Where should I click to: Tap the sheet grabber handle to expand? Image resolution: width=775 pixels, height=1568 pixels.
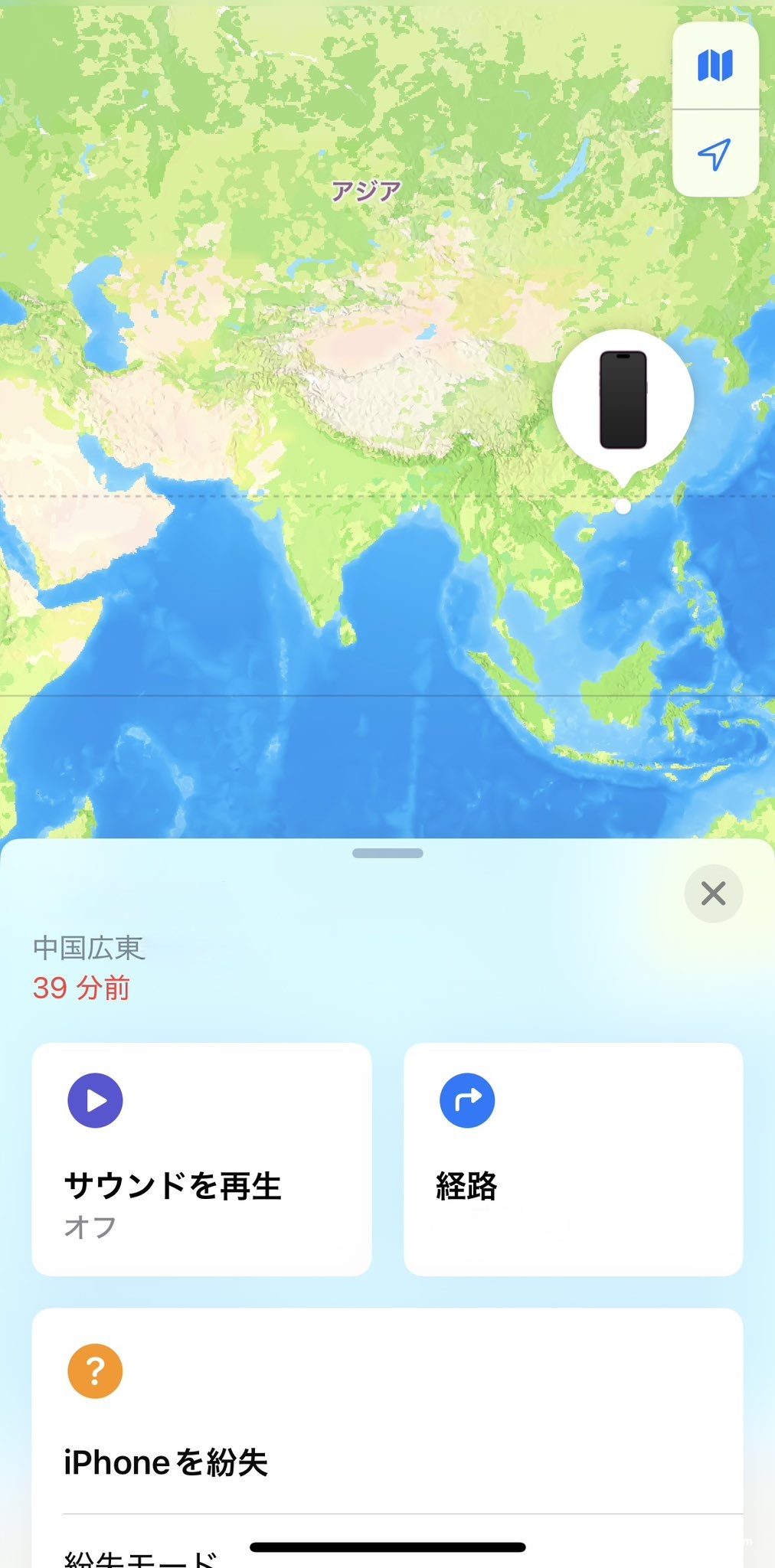click(x=387, y=853)
